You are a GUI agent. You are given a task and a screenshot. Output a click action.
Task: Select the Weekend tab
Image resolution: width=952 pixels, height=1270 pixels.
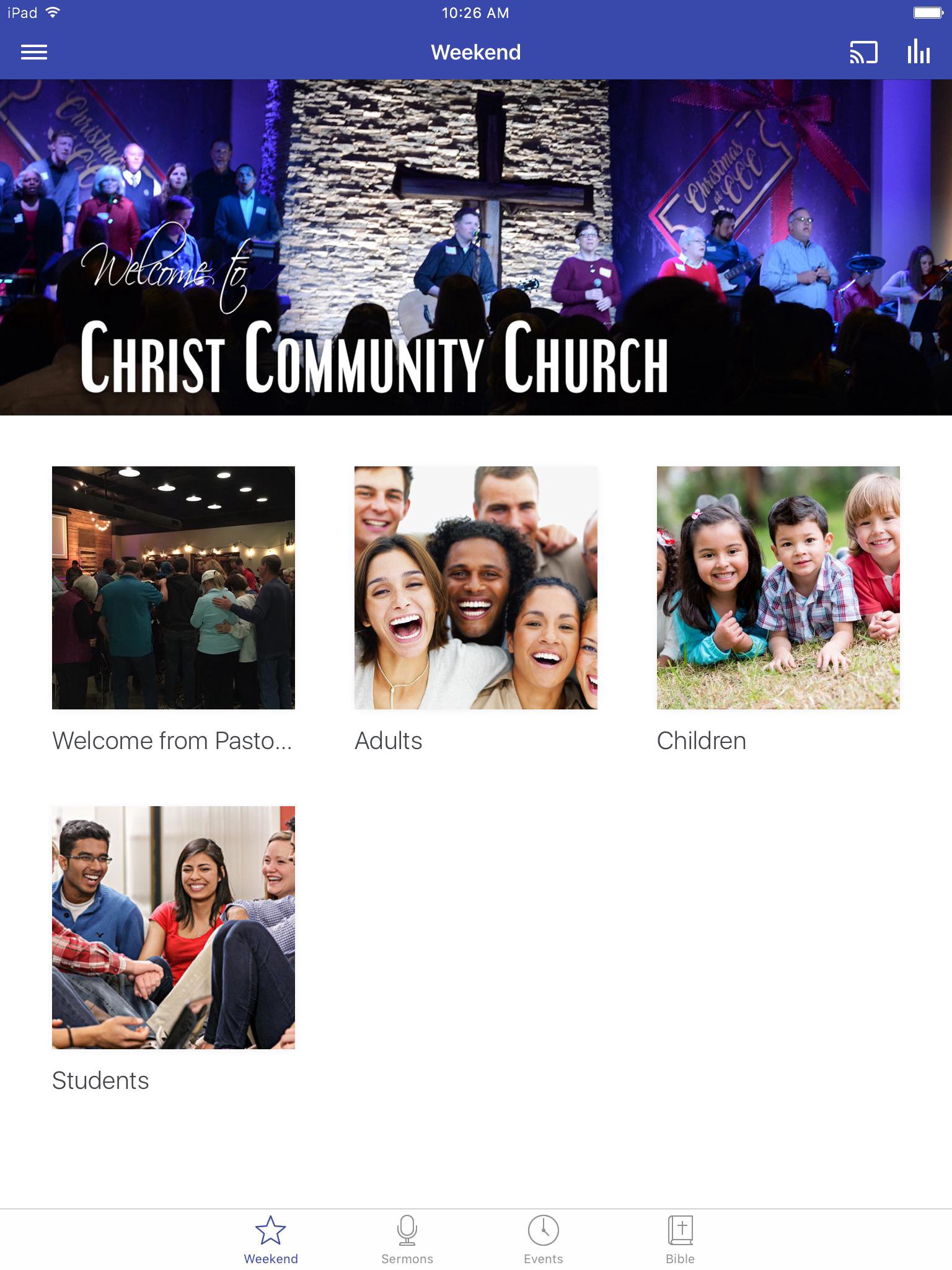click(271, 1239)
